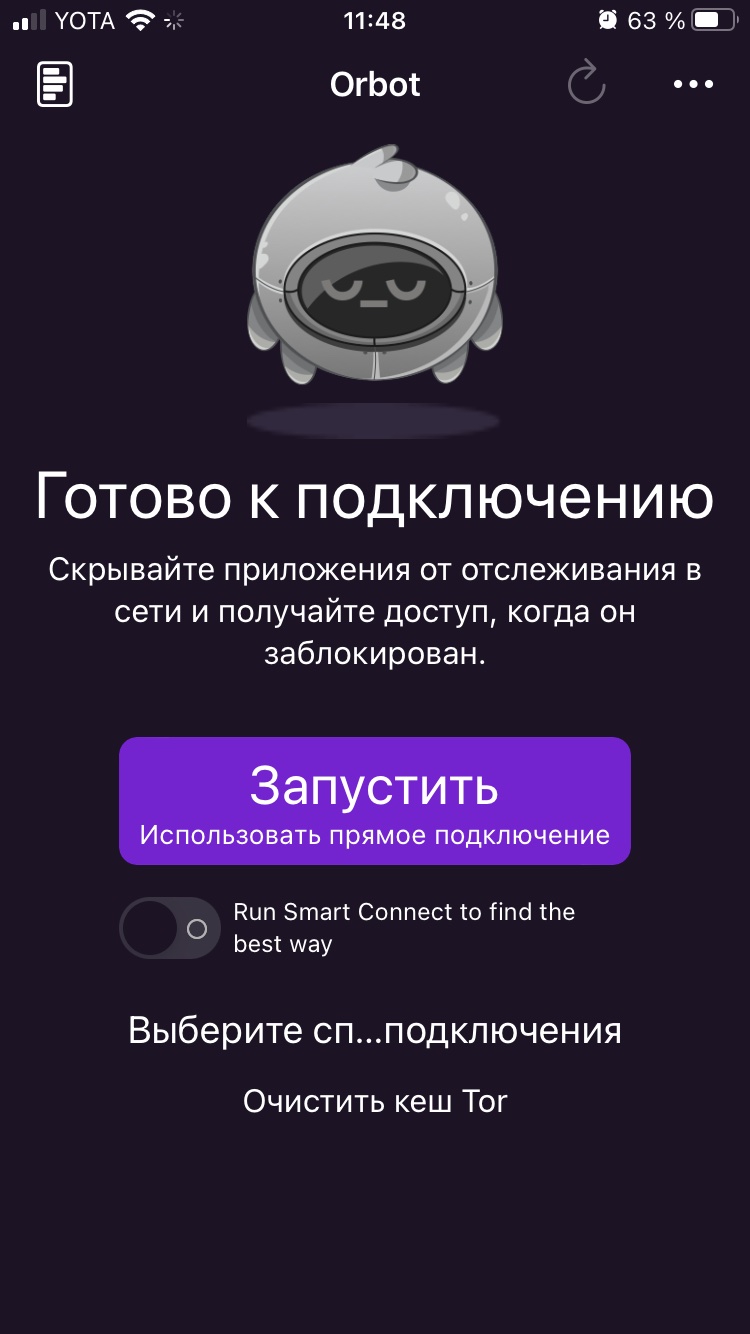Image resolution: width=750 pixels, height=1334 pixels.
Task: Start Tor with the Запустить button
Action: coord(375,801)
